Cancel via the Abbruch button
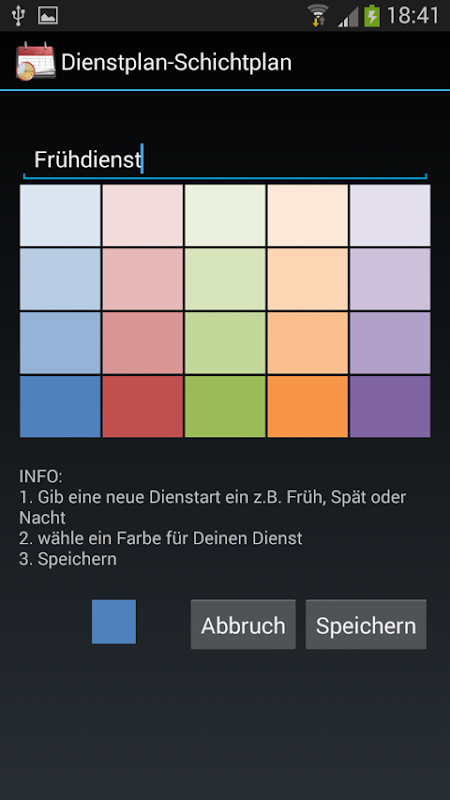The image size is (450, 800). (243, 624)
